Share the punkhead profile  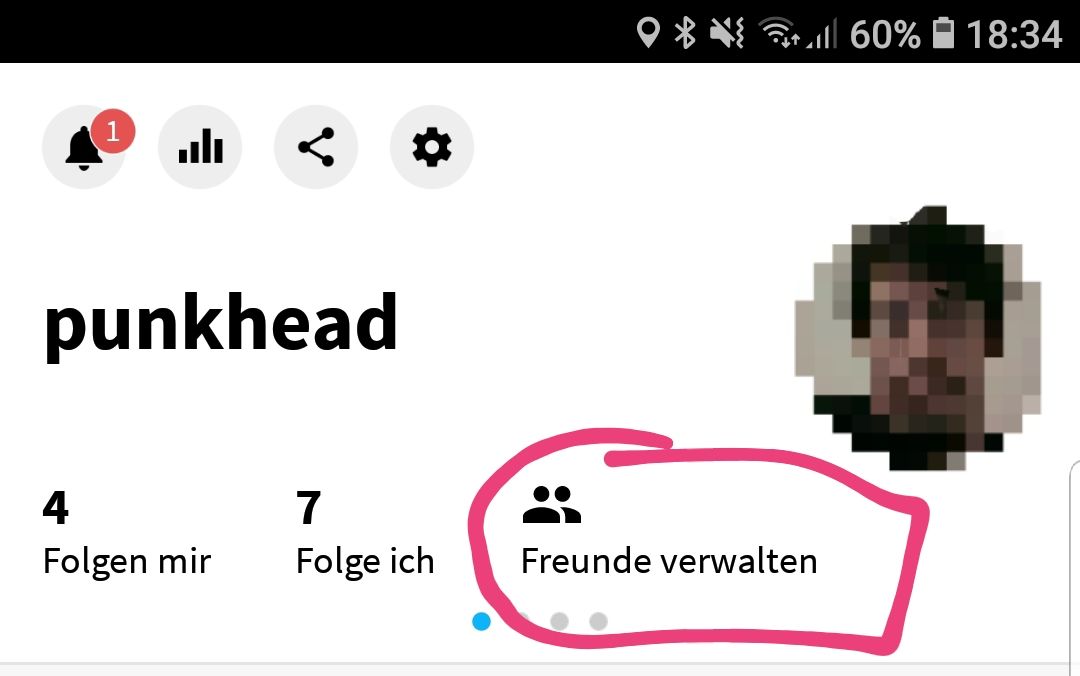(316, 148)
